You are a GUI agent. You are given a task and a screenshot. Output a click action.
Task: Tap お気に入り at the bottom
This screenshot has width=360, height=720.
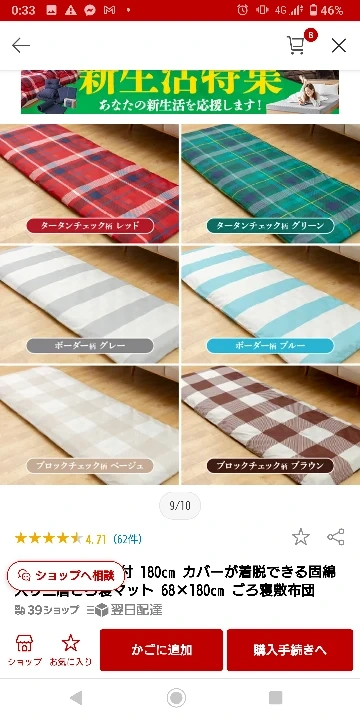click(71, 650)
